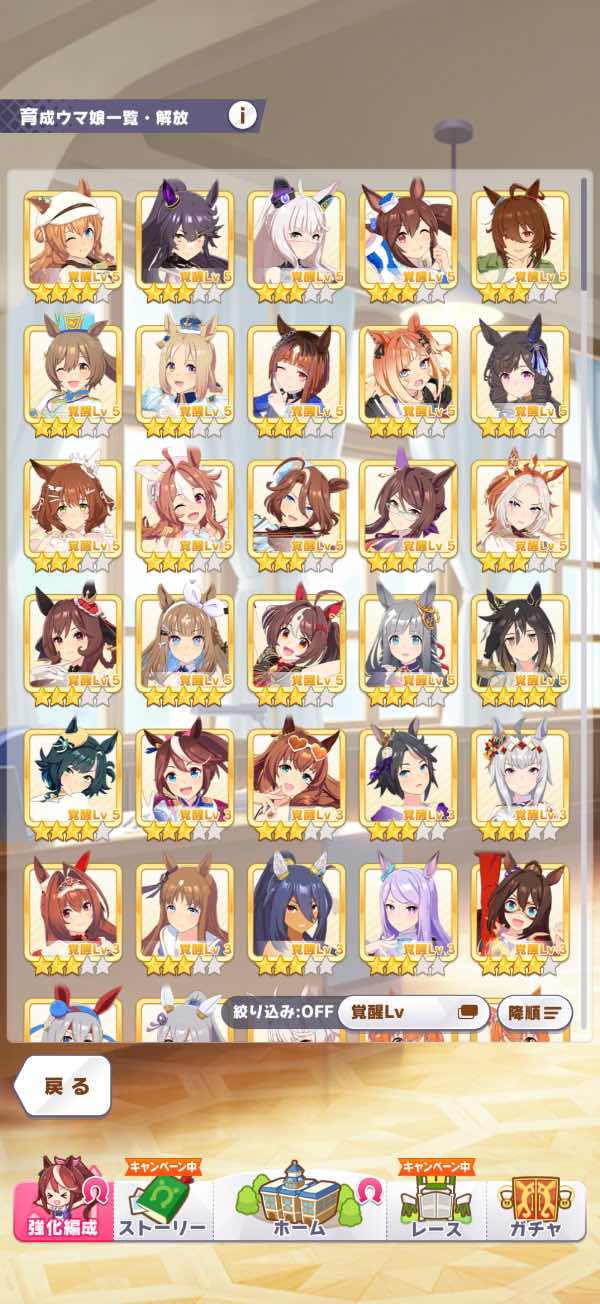The image size is (600, 1304).
Task: Open the 絞り込み filter button
Action: [278, 1012]
